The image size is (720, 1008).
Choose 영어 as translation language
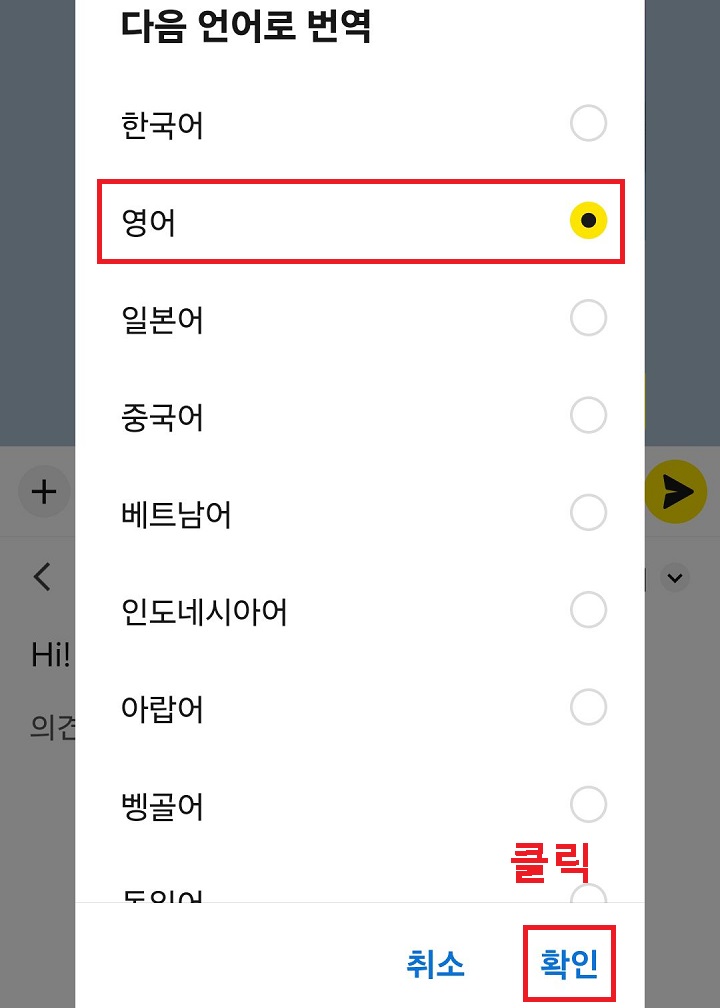pos(360,223)
